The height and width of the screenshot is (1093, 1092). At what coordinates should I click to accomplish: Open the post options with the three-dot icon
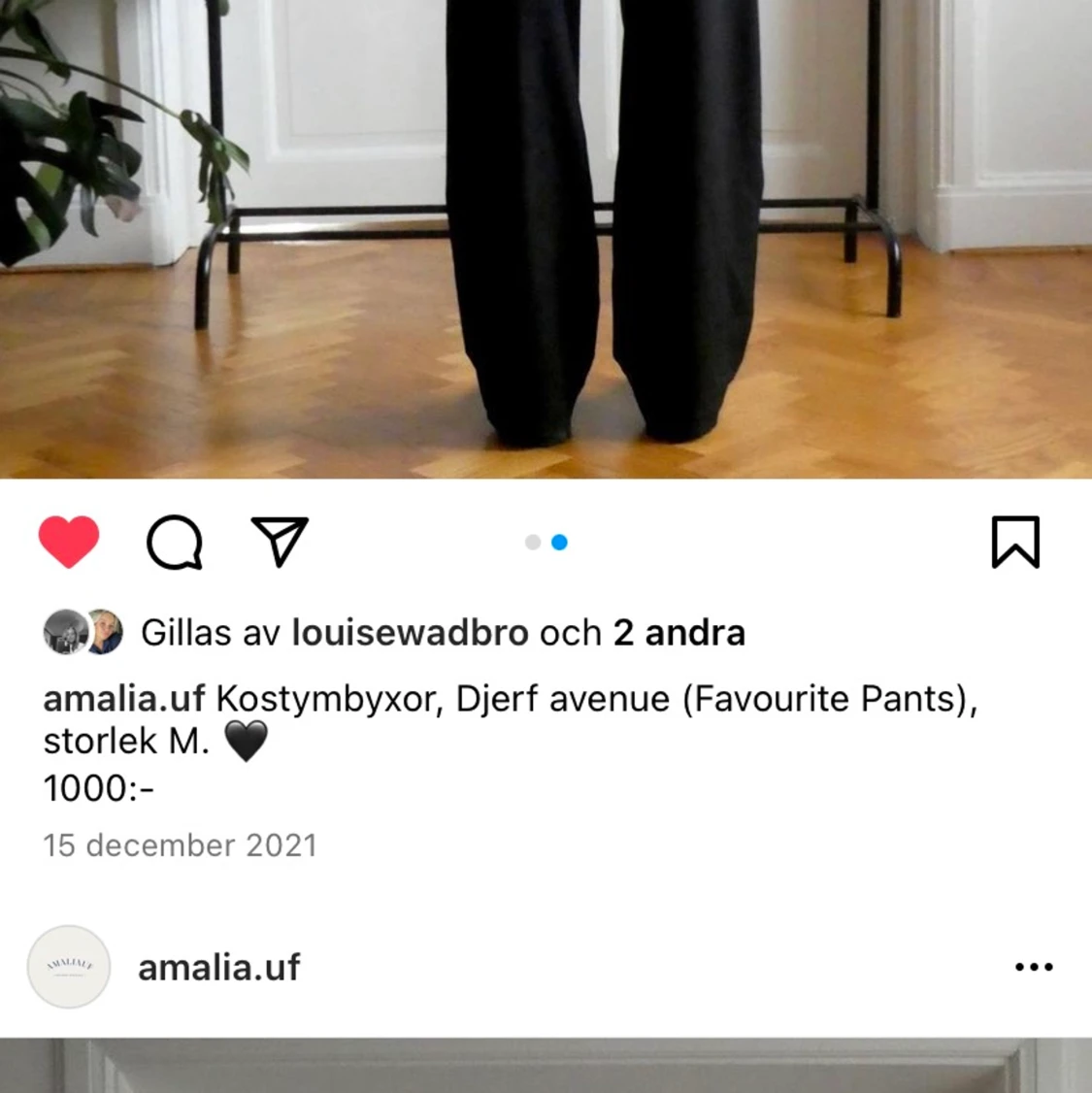[1034, 967]
